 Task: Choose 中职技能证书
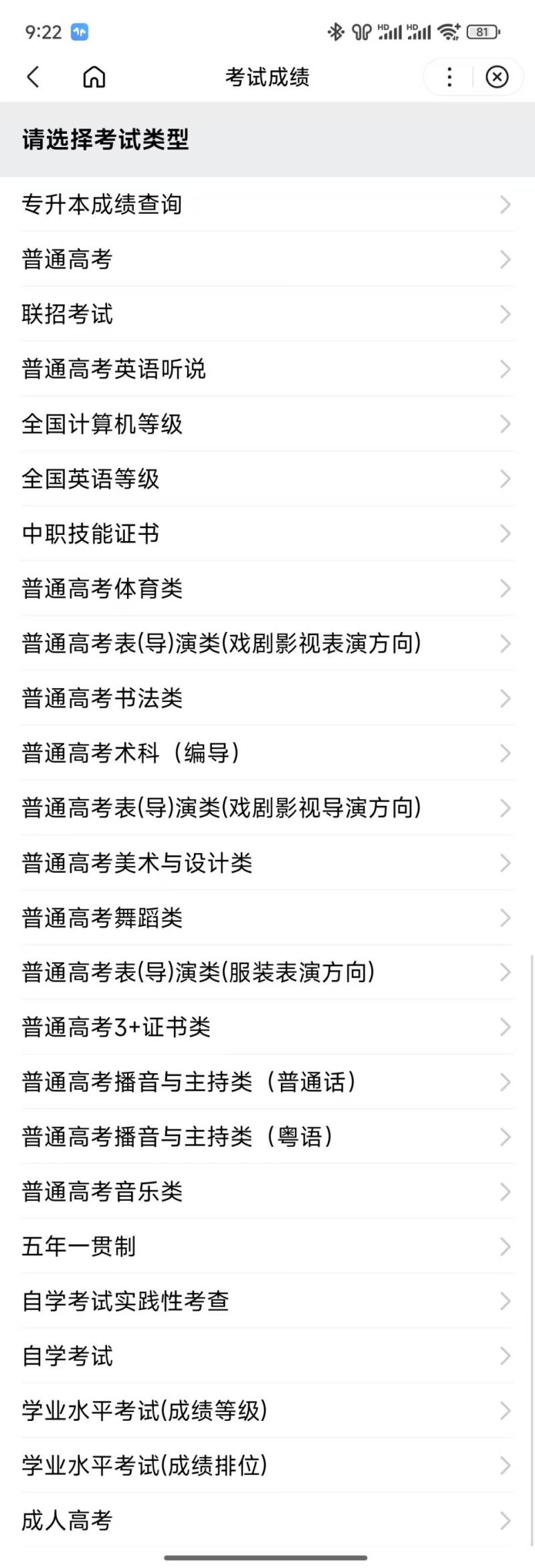(267, 534)
